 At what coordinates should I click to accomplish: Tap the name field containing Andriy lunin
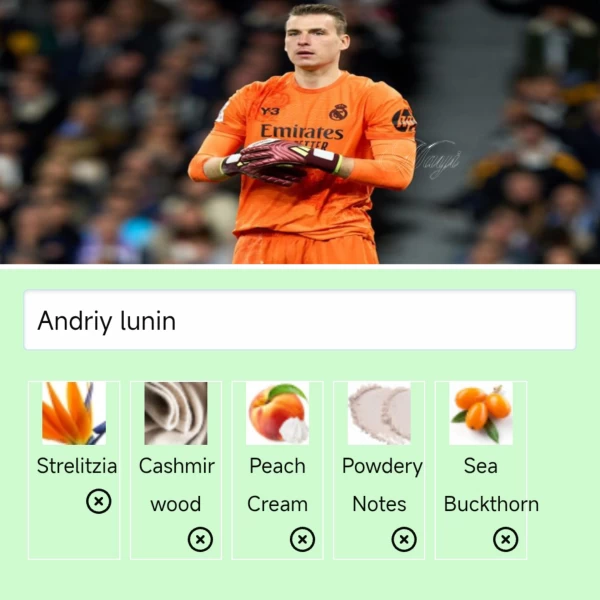tap(299, 321)
